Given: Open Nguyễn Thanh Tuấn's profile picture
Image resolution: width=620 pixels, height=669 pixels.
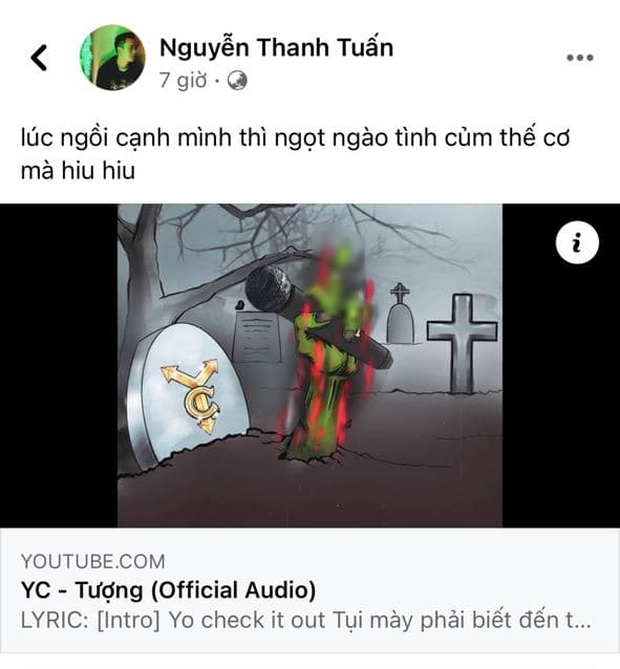Looking at the screenshot, I should coord(110,57).
